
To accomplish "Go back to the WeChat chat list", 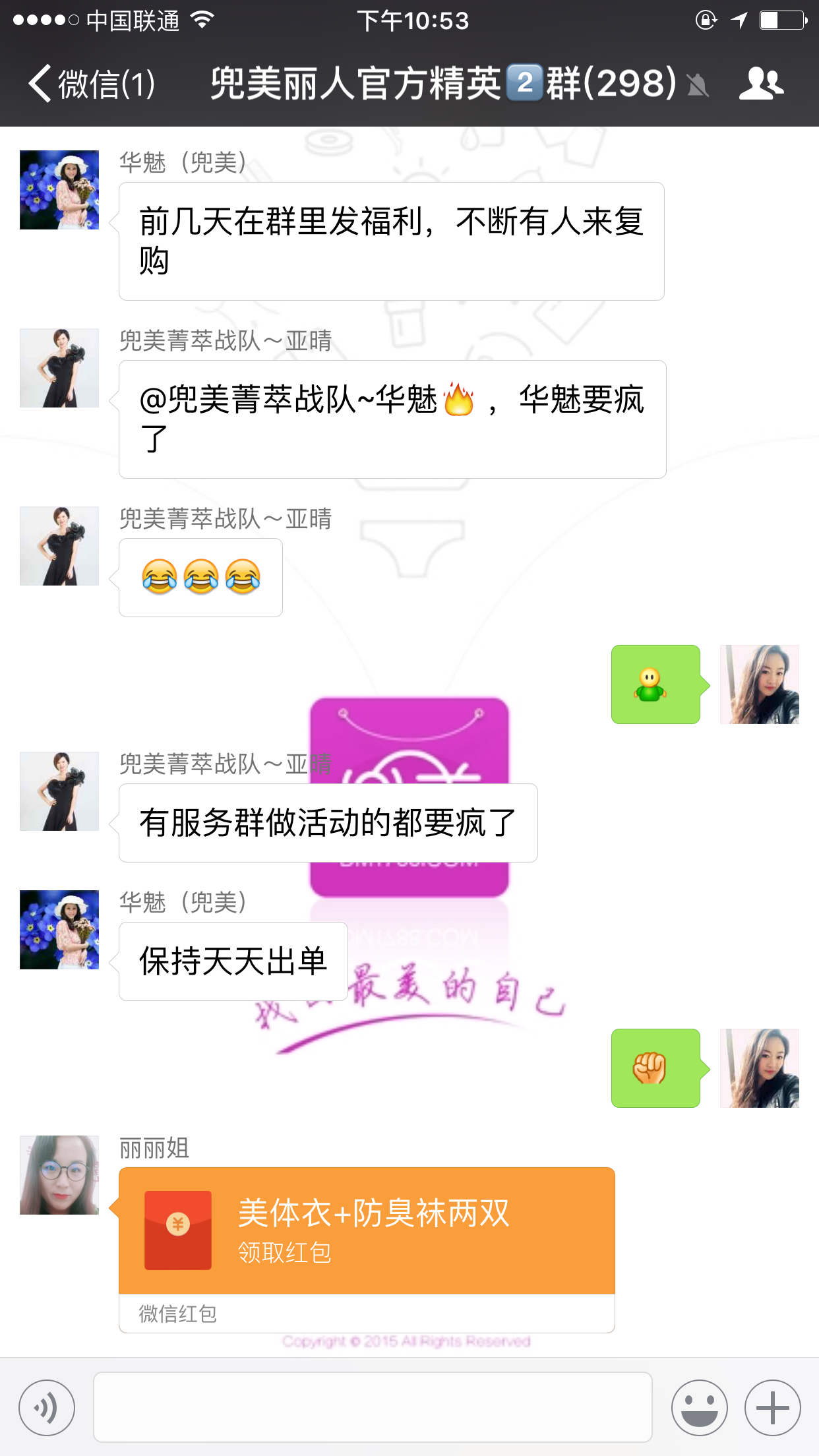I will (x=90, y=84).
